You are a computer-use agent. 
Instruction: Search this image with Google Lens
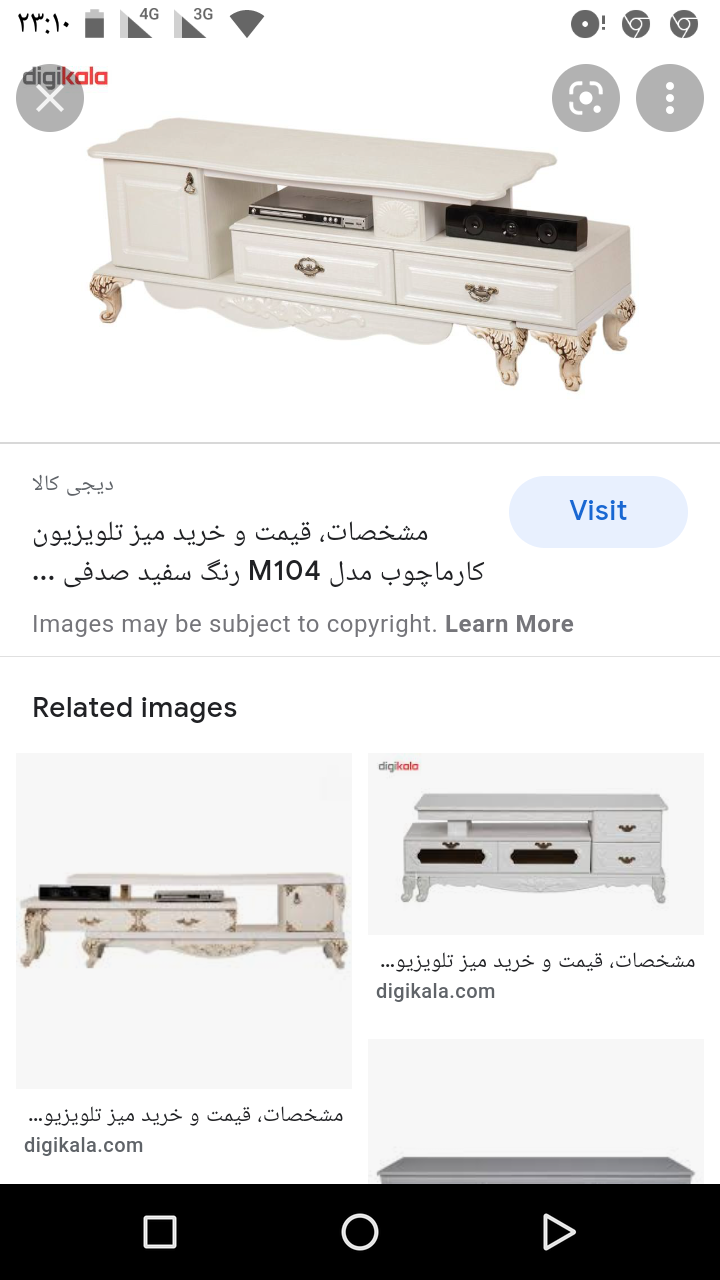coord(586,98)
